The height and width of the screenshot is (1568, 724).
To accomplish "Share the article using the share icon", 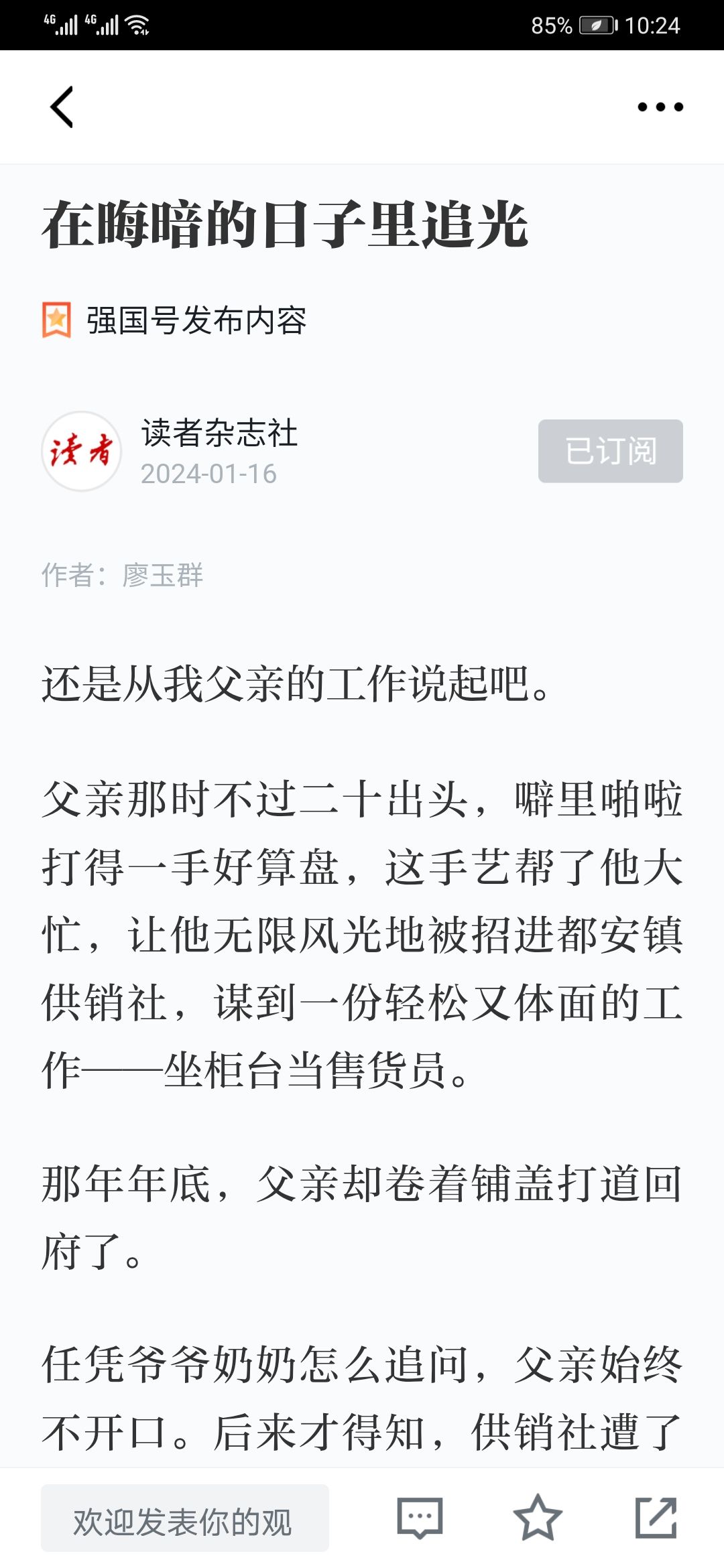I will pyautogui.click(x=656, y=1518).
